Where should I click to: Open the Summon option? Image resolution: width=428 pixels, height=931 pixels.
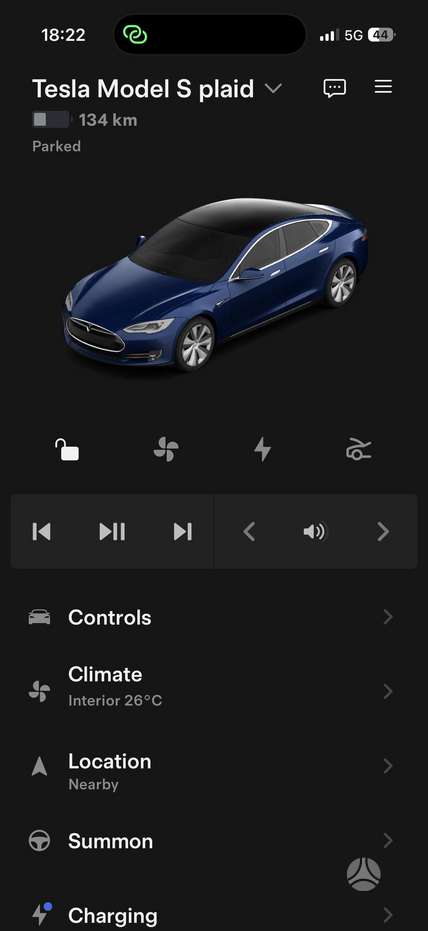point(214,841)
